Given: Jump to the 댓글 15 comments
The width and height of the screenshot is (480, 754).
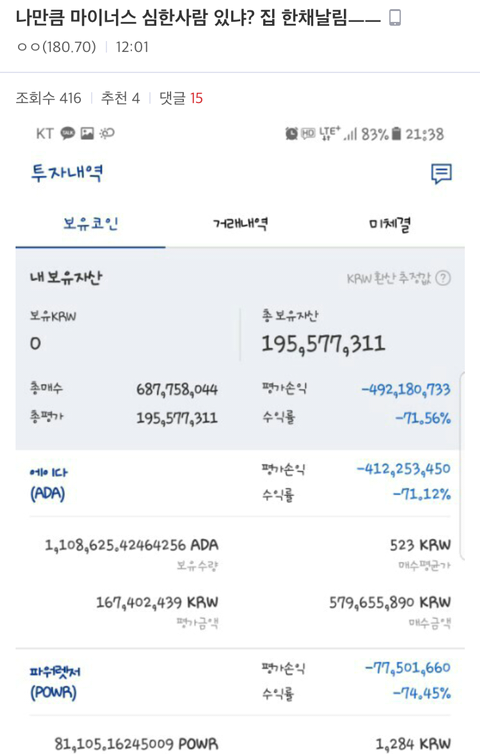Looking at the screenshot, I should 181,98.
